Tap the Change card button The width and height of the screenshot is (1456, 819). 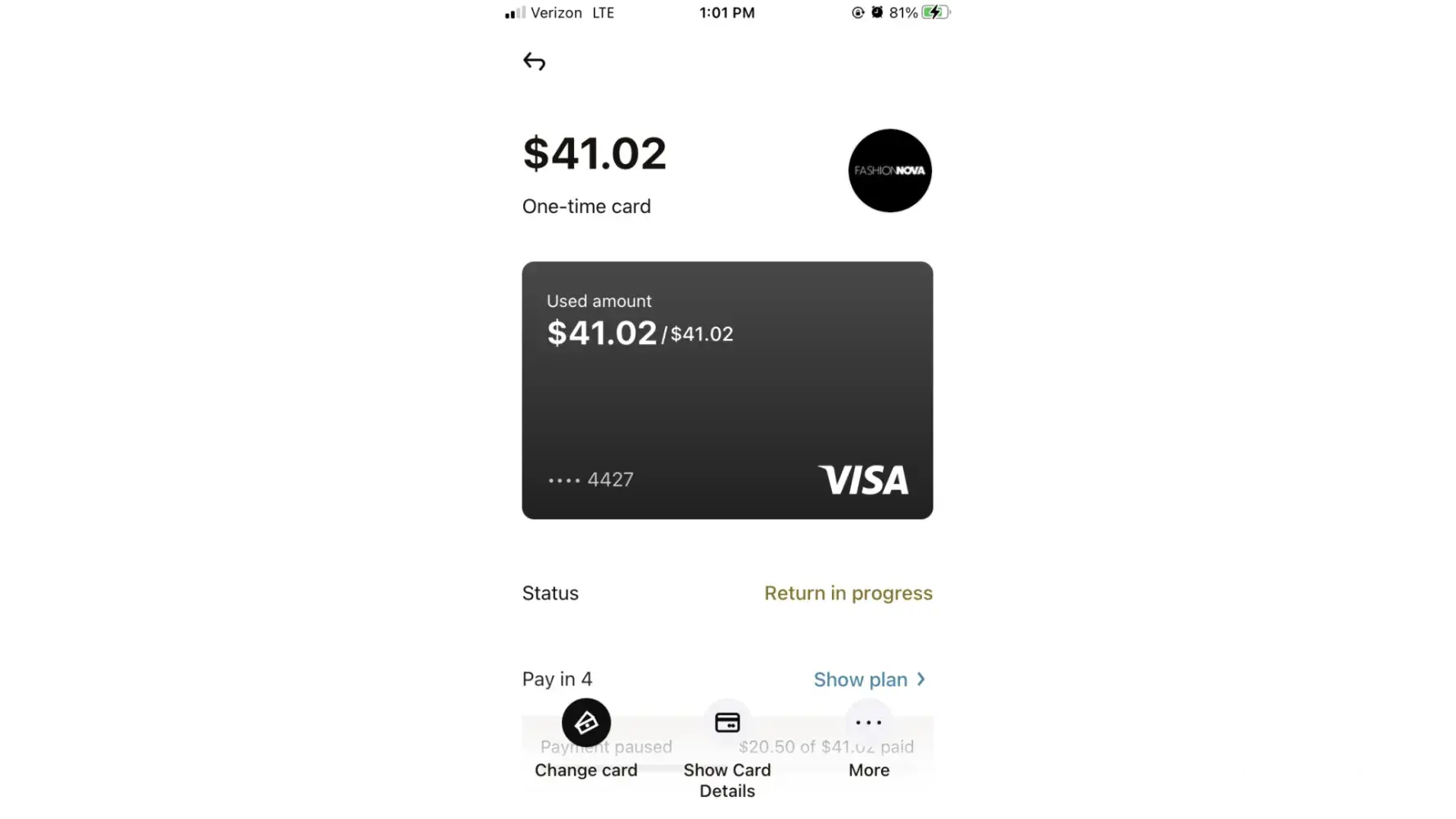[586, 723]
